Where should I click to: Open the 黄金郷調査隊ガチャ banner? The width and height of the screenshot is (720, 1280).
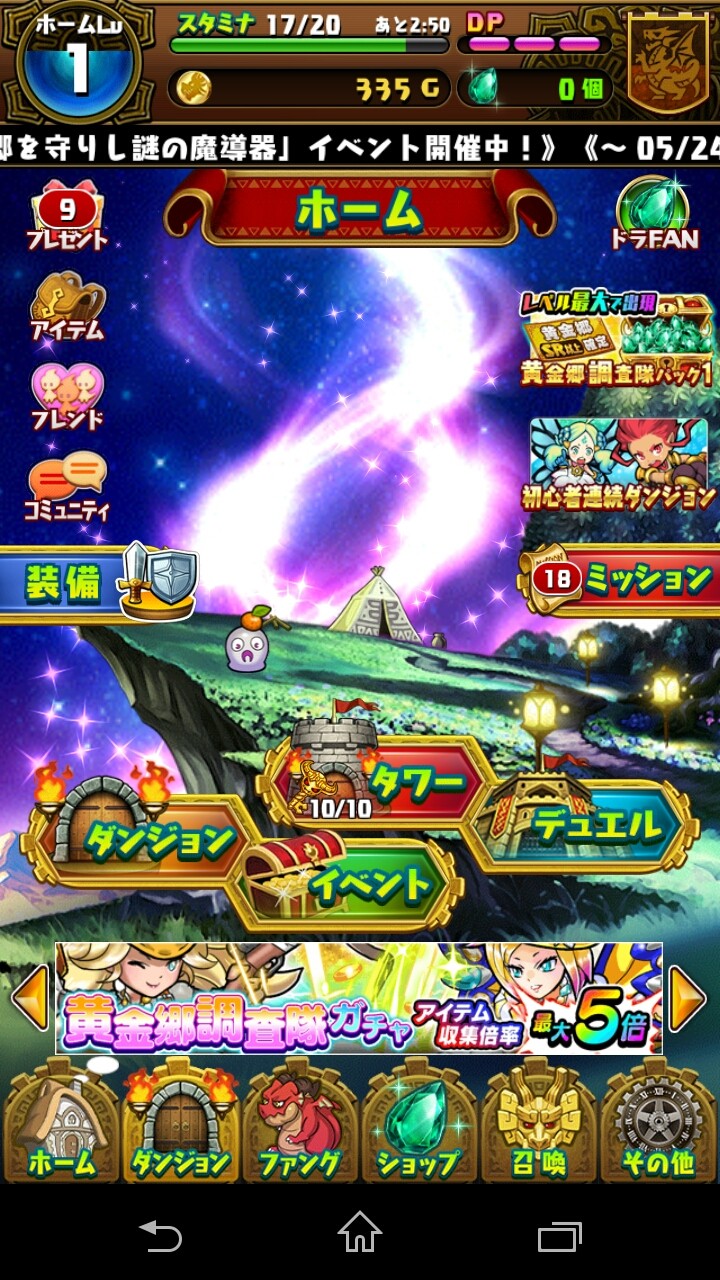(x=358, y=998)
